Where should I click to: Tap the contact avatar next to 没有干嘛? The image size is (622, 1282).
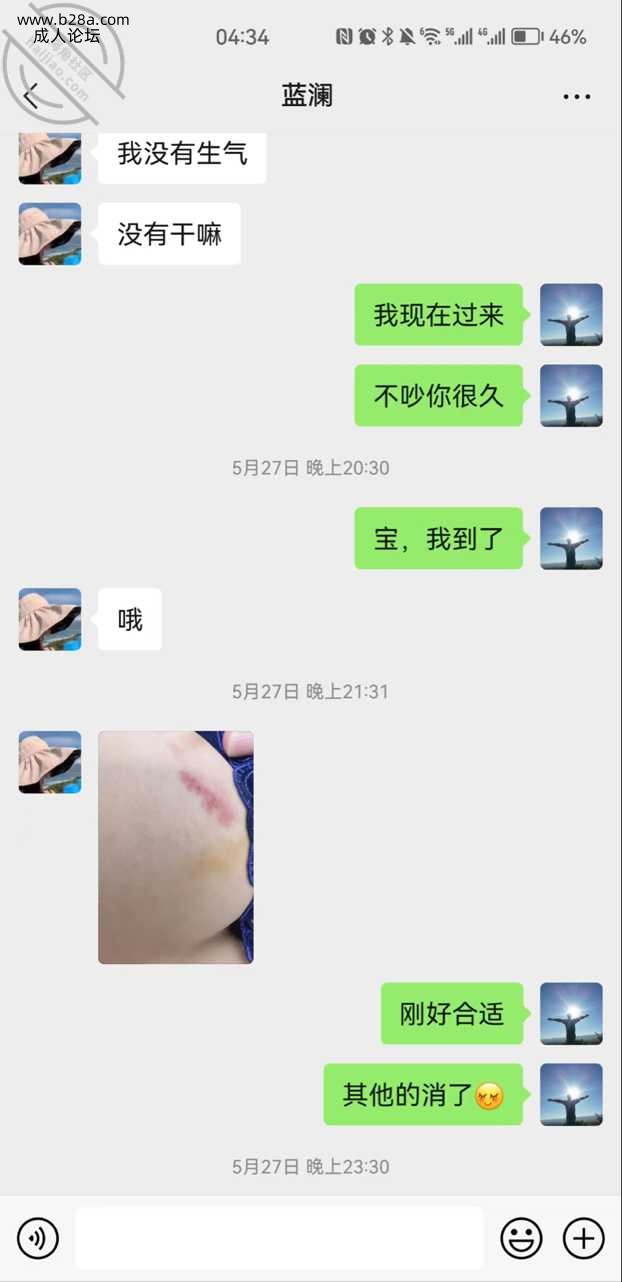pyautogui.click(x=50, y=234)
